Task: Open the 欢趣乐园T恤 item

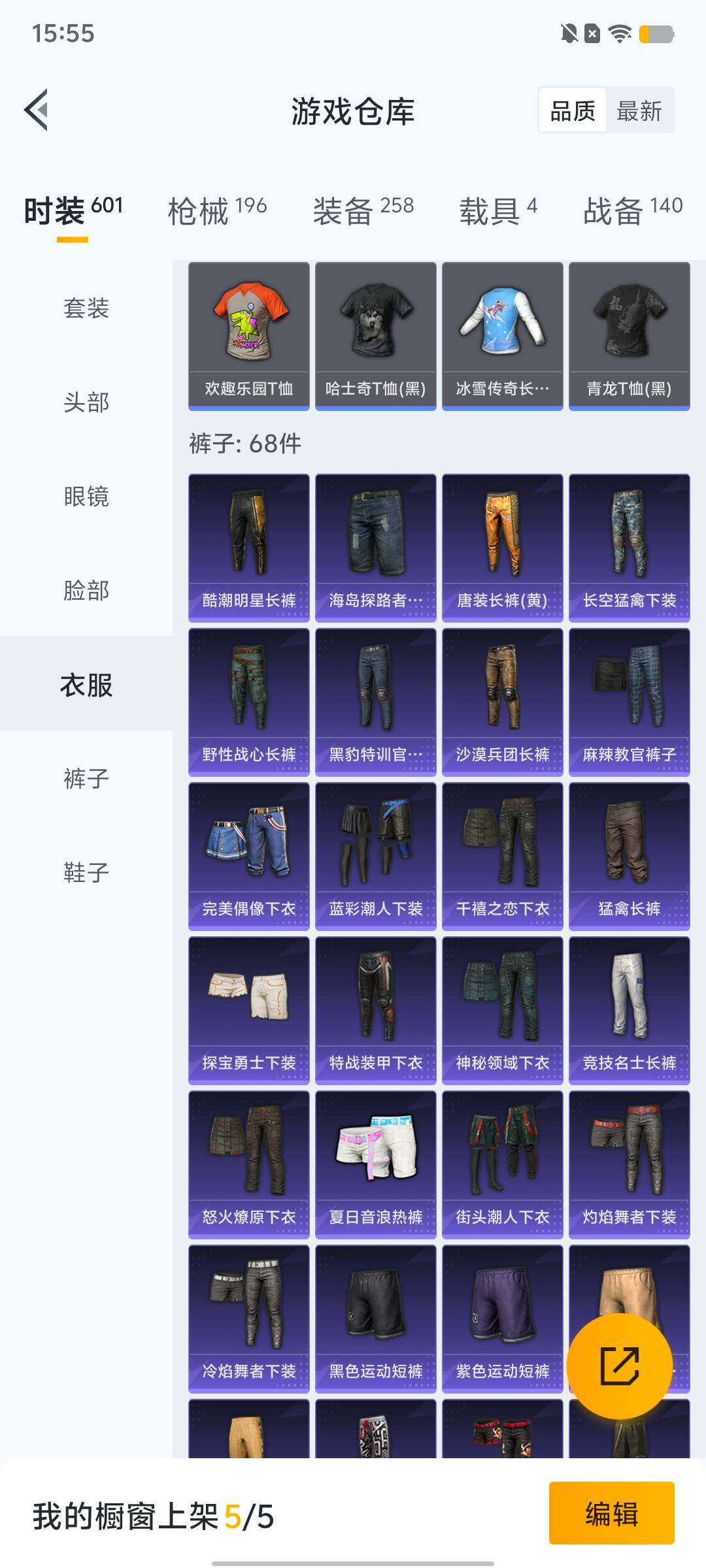Action: [x=249, y=336]
